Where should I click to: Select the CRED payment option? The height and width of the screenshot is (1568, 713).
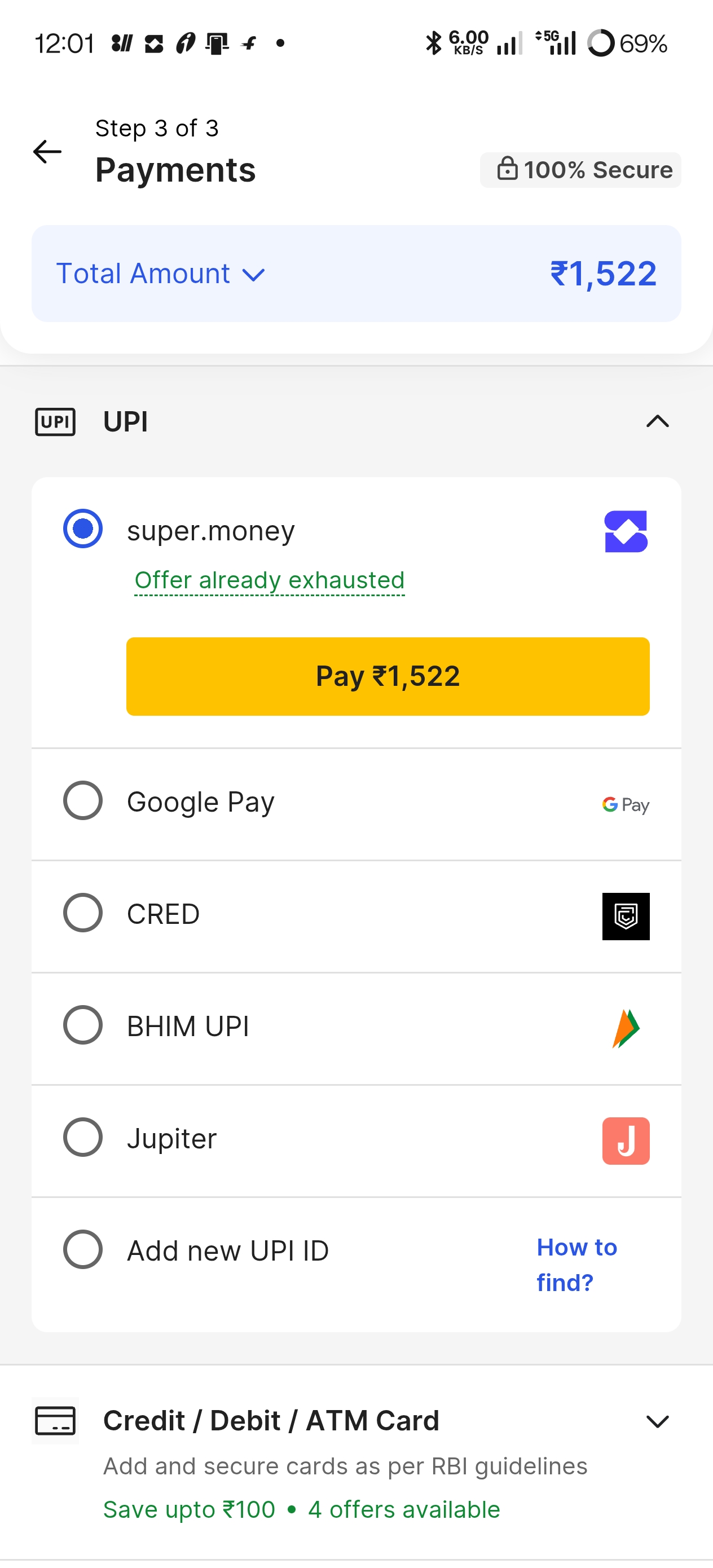[x=83, y=913]
